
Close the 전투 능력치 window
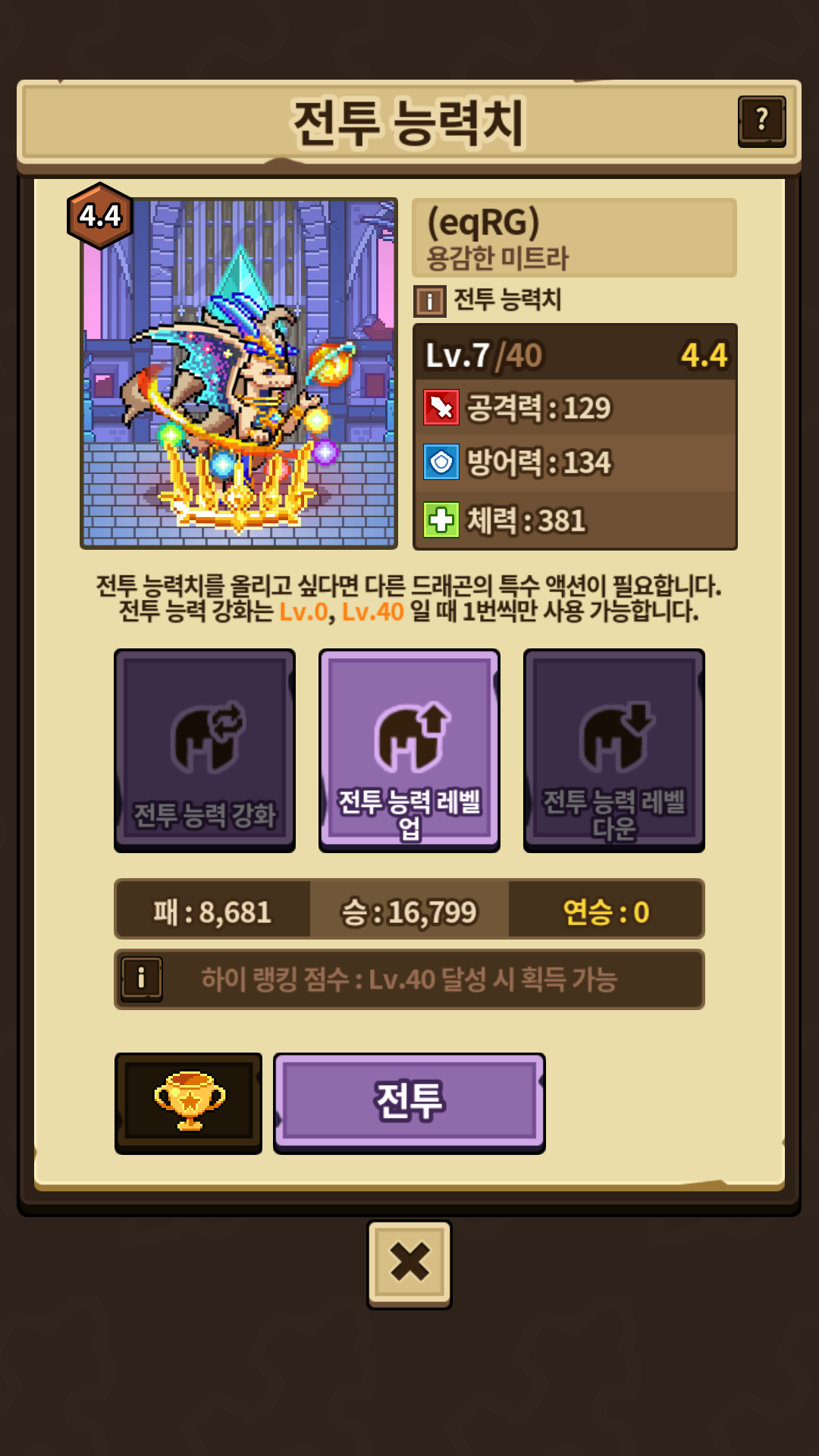pos(409,1263)
